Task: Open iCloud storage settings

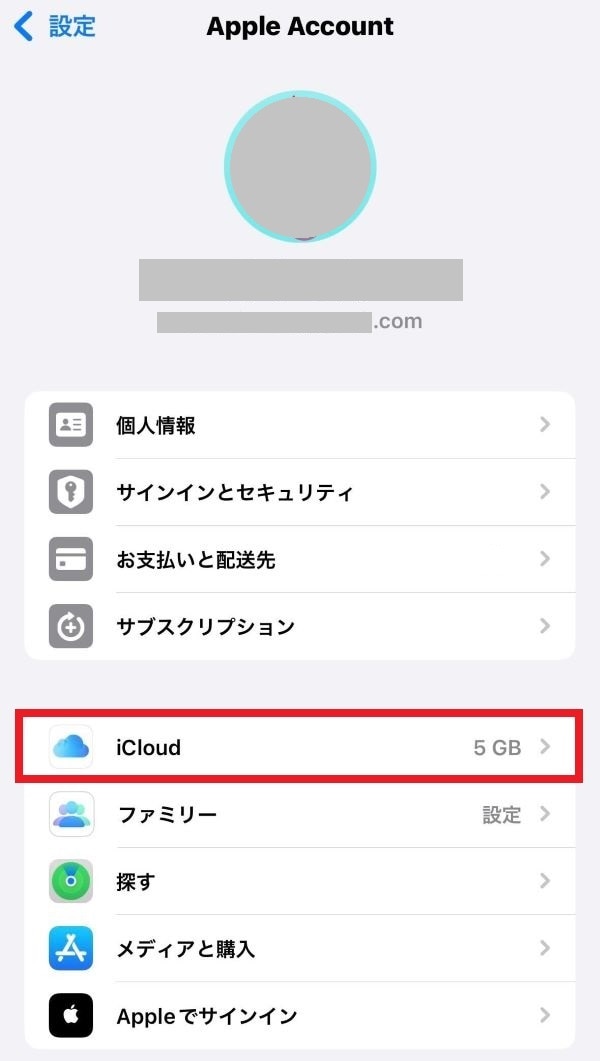Action: (x=300, y=746)
